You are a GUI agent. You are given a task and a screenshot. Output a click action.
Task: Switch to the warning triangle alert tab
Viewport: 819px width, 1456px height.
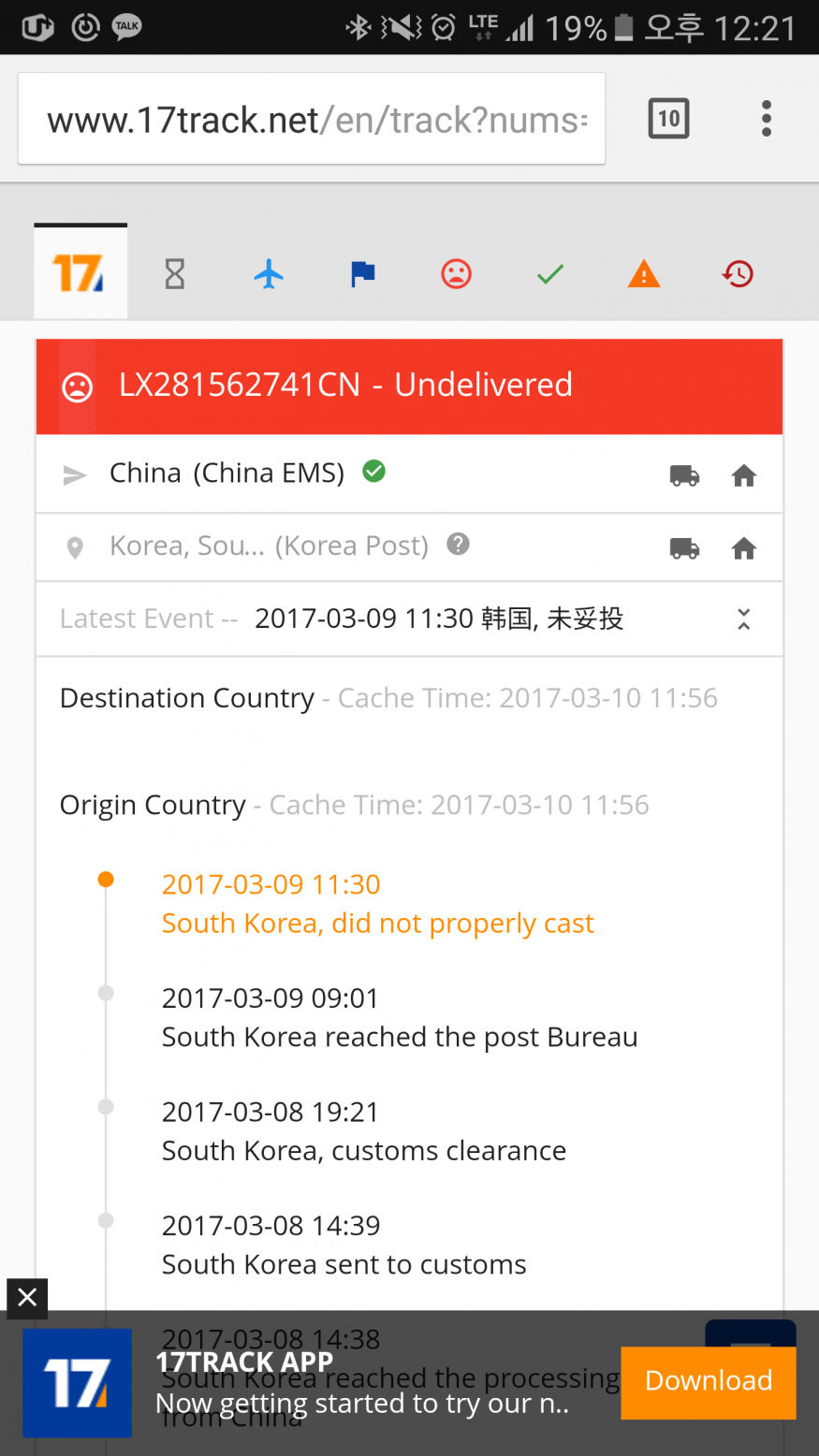[x=644, y=274]
